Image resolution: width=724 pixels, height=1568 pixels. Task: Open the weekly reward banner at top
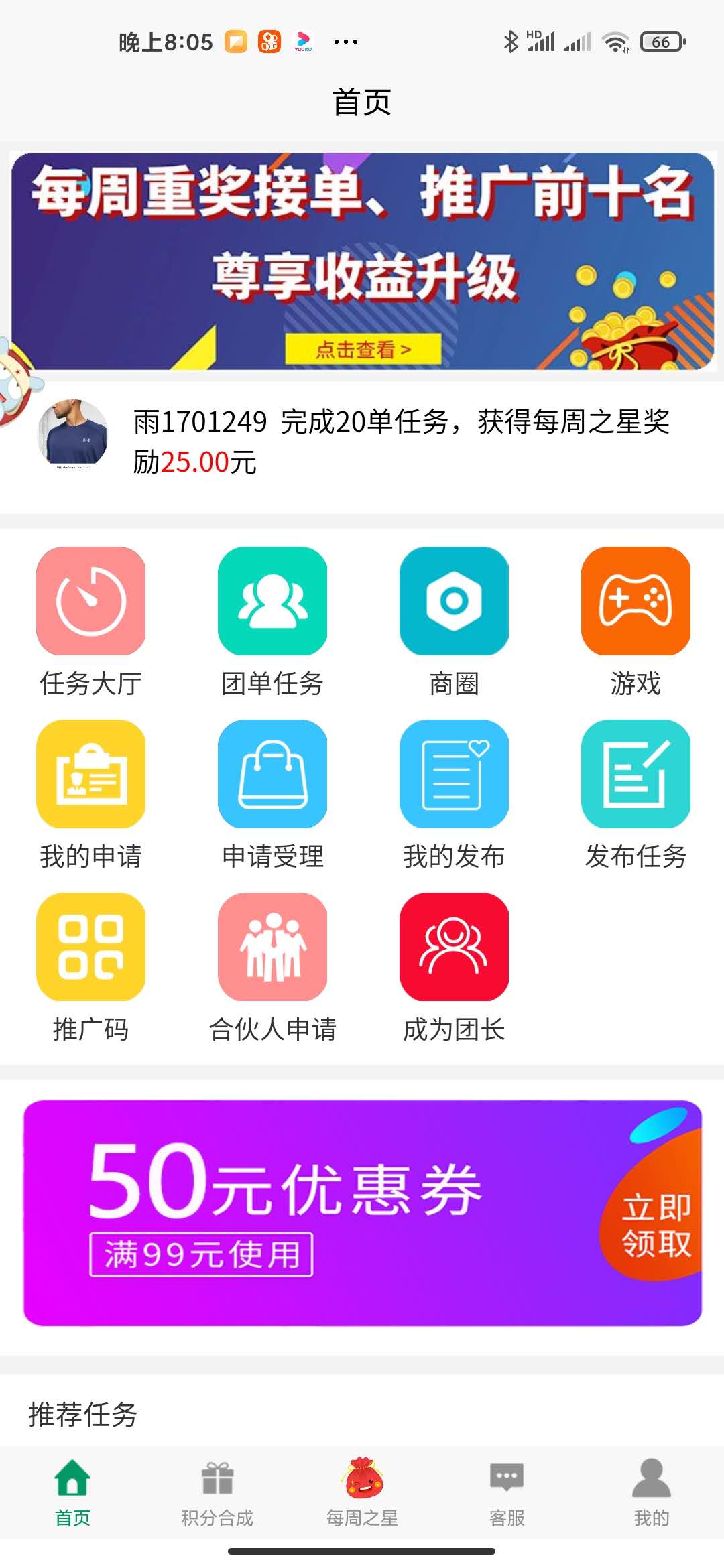point(362,261)
